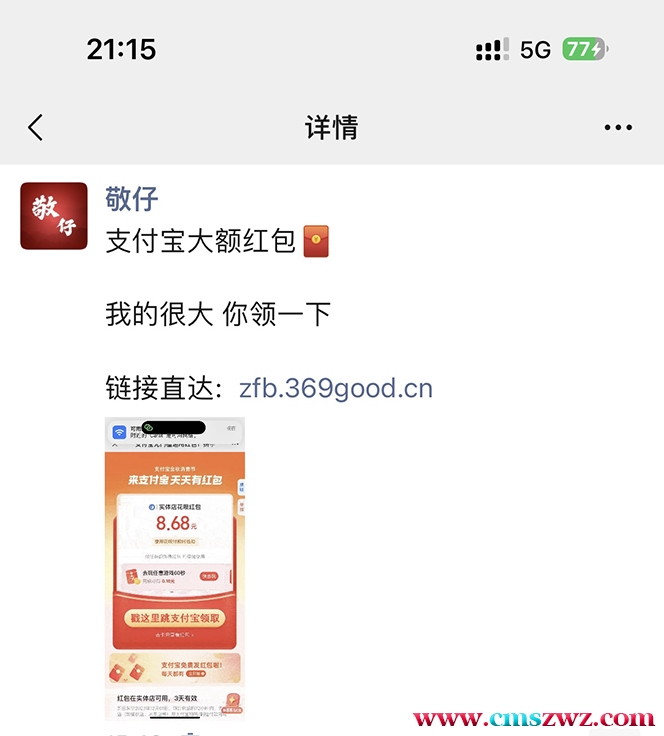Screen dimensions: 664x736
Task: Go back using the back arrow
Action: pos(36,128)
